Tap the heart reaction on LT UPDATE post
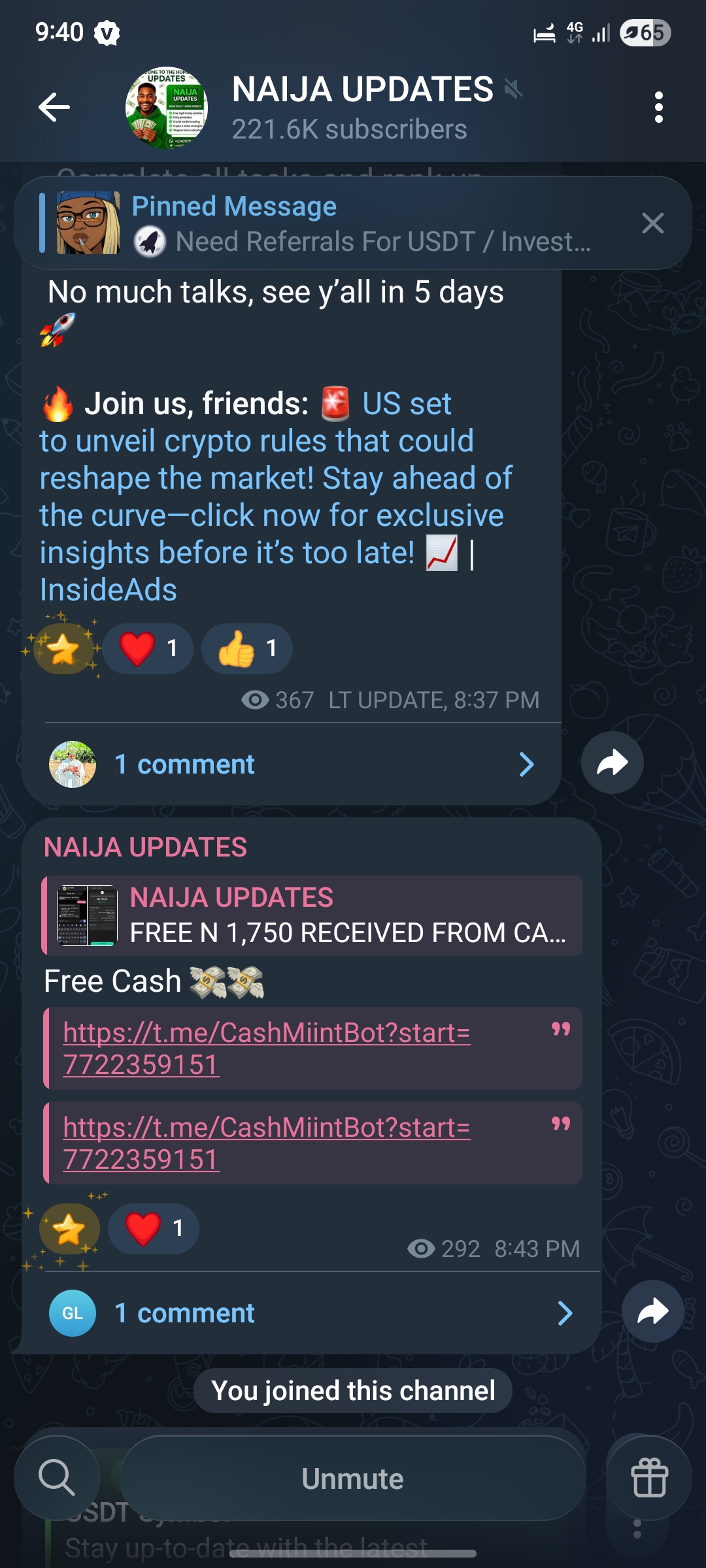706x1568 pixels. tap(148, 649)
